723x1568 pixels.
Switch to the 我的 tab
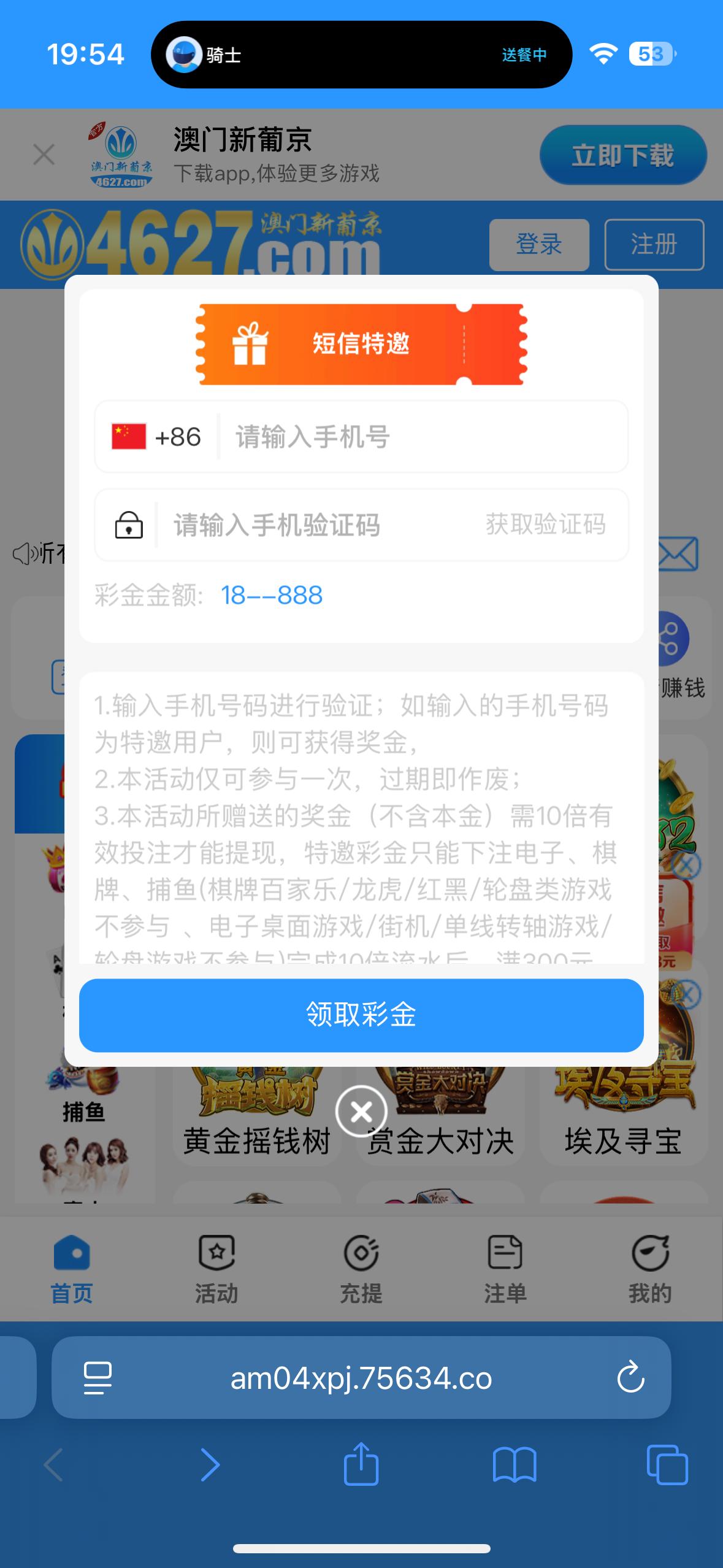(x=650, y=1269)
